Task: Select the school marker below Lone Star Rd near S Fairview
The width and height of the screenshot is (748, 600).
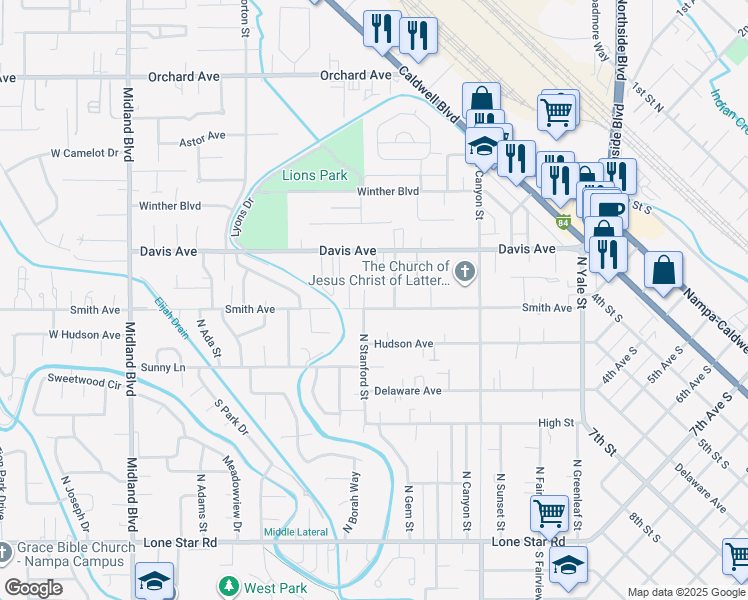Action: coord(568,565)
